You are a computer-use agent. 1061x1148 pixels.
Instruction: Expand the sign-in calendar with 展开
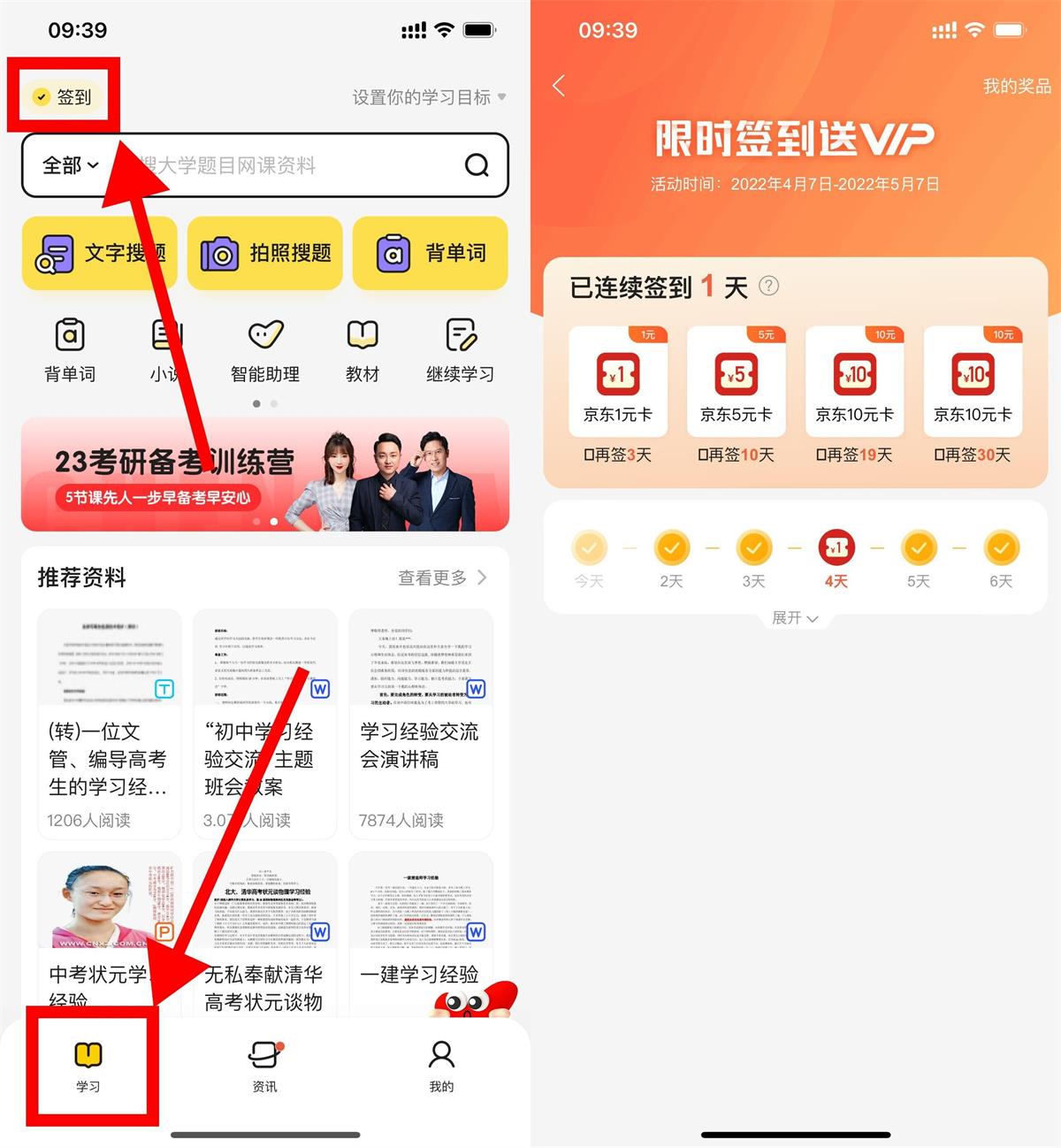click(795, 618)
